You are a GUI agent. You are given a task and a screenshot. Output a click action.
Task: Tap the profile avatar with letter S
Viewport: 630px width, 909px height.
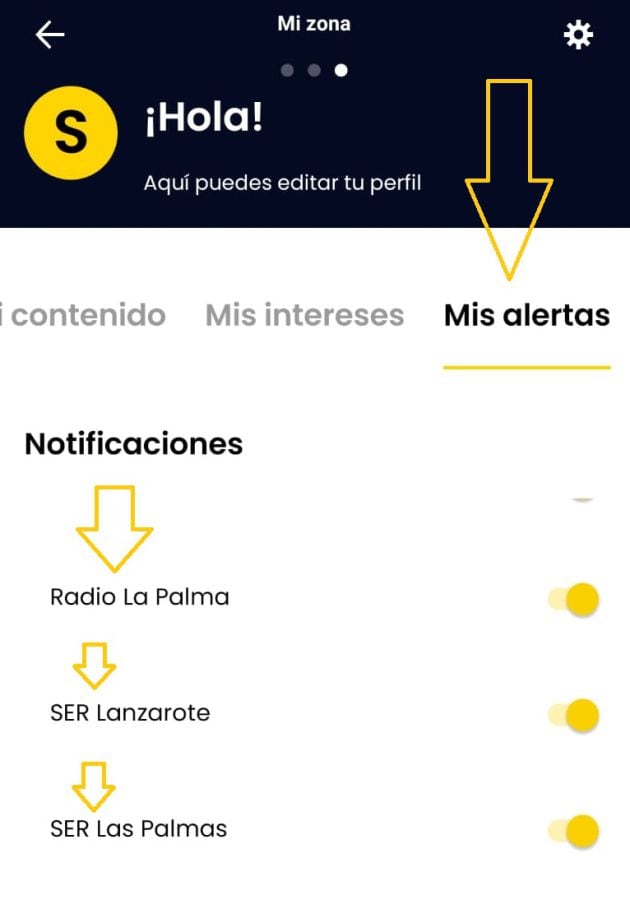click(70, 133)
